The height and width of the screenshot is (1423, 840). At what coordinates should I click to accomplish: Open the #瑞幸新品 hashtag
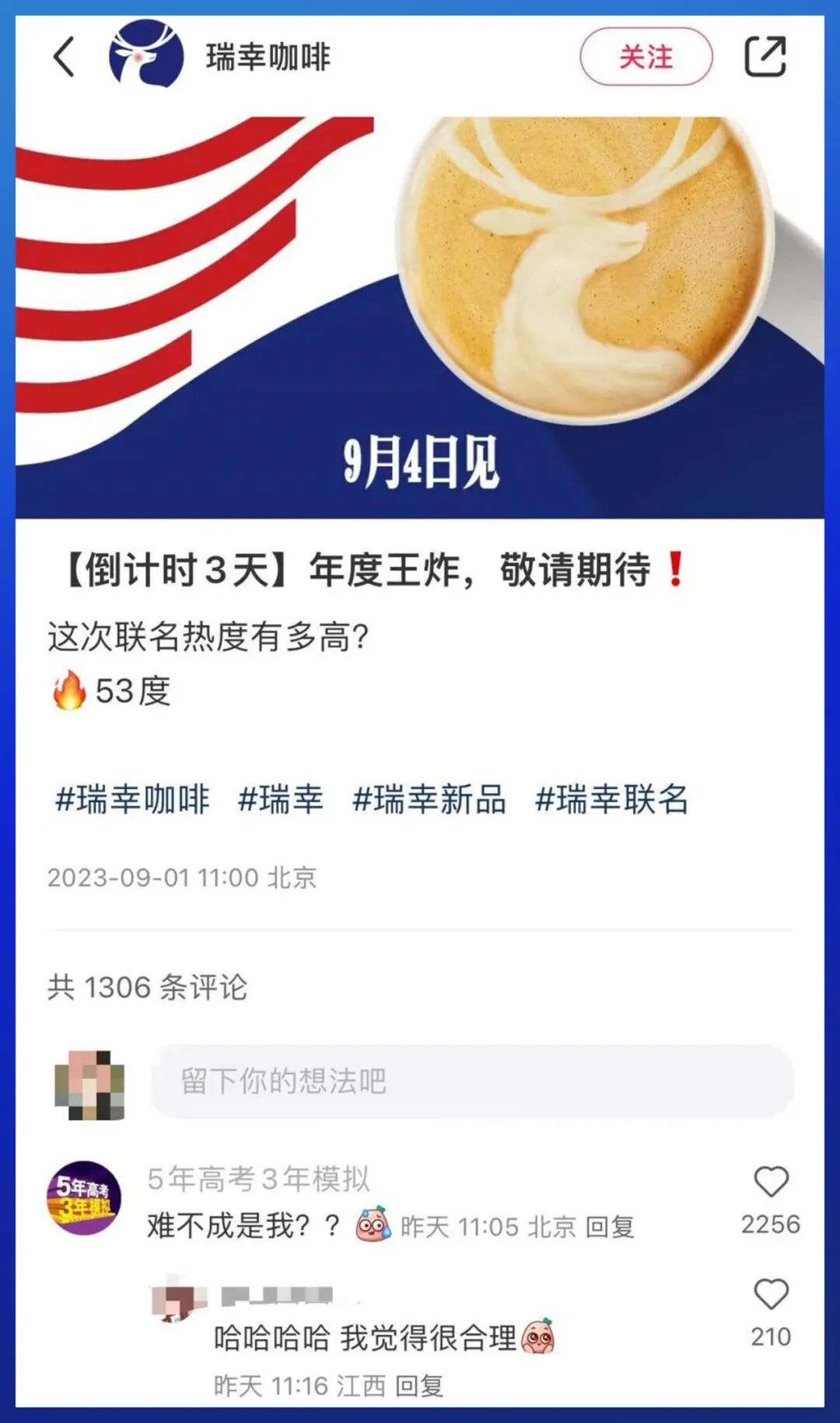pyautogui.click(x=429, y=799)
